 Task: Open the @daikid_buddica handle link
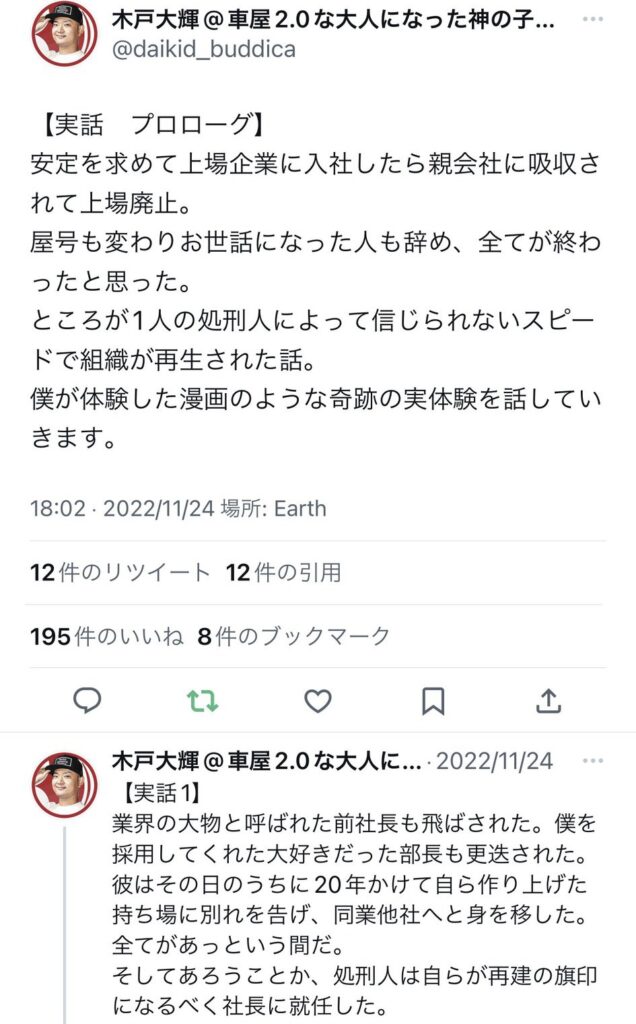[x=204, y=48]
